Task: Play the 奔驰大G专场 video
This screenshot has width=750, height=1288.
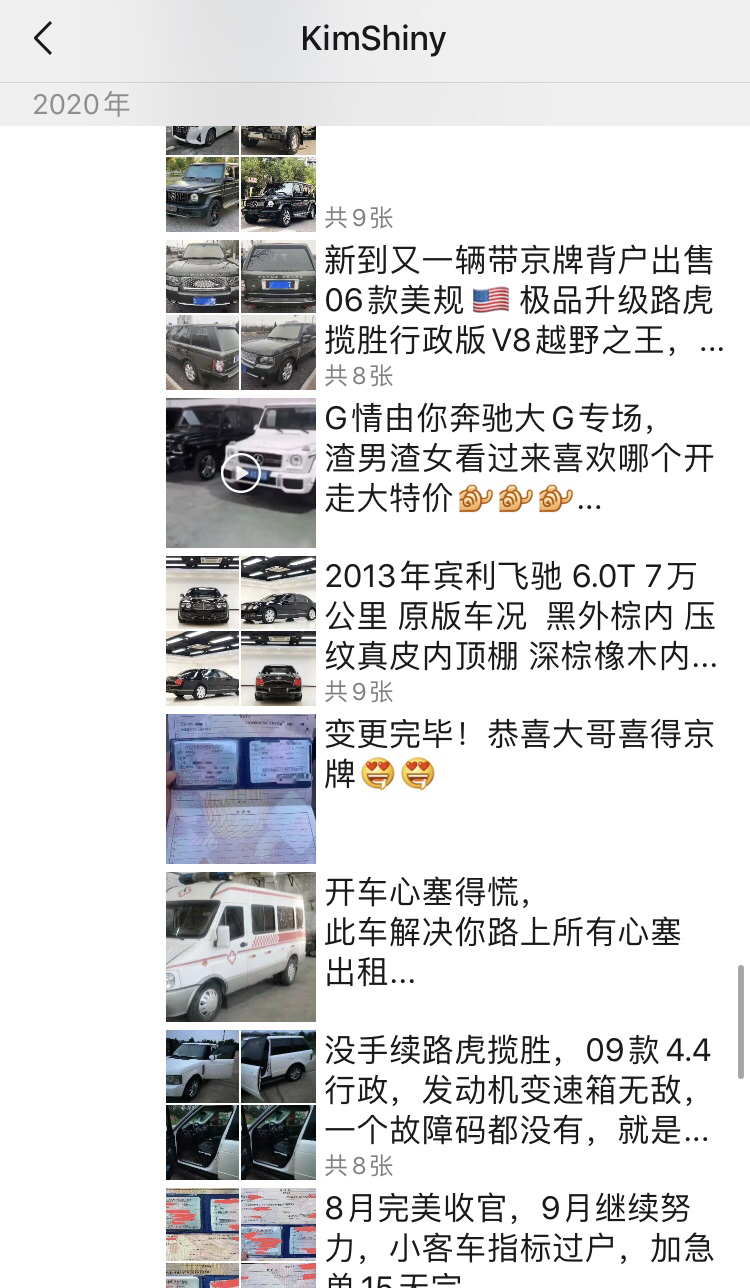Action: (241, 473)
